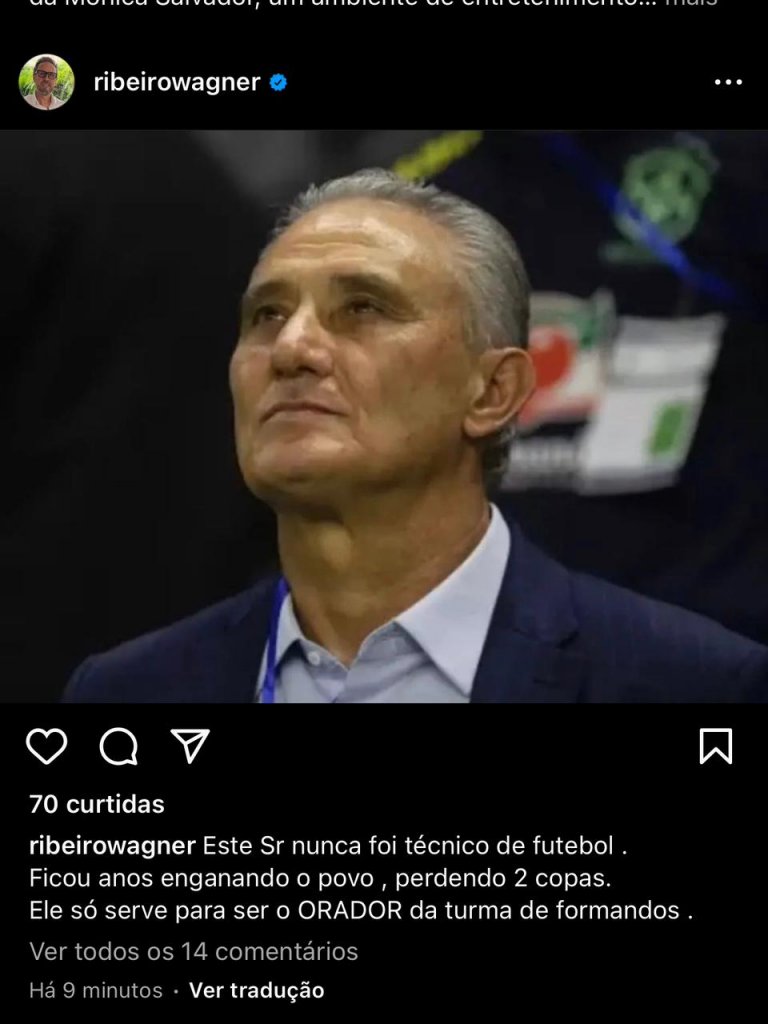The width and height of the screenshot is (768, 1024).
Task: Open the post's three-dot options menu
Action: tap(728, 83)
